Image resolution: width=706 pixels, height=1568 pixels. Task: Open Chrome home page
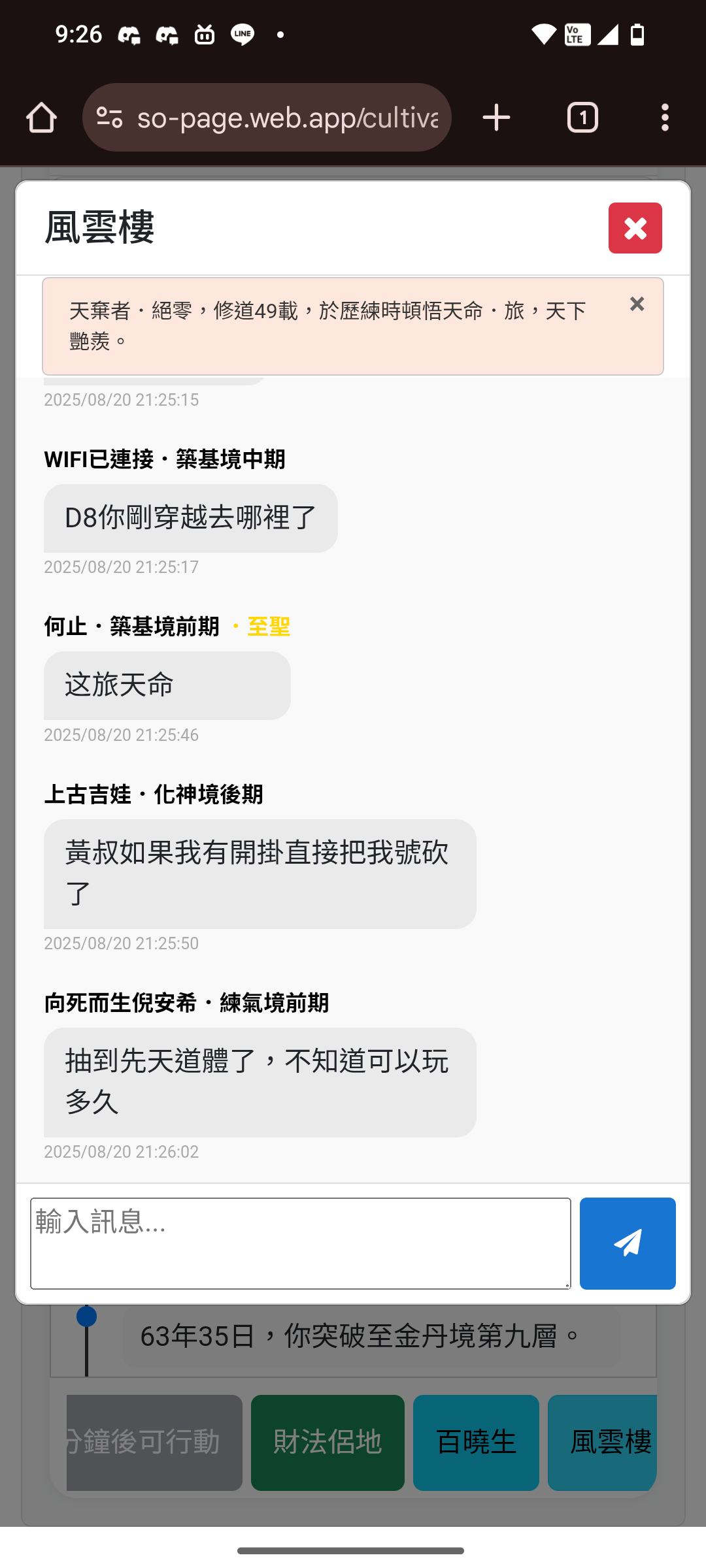pos(41,118)
